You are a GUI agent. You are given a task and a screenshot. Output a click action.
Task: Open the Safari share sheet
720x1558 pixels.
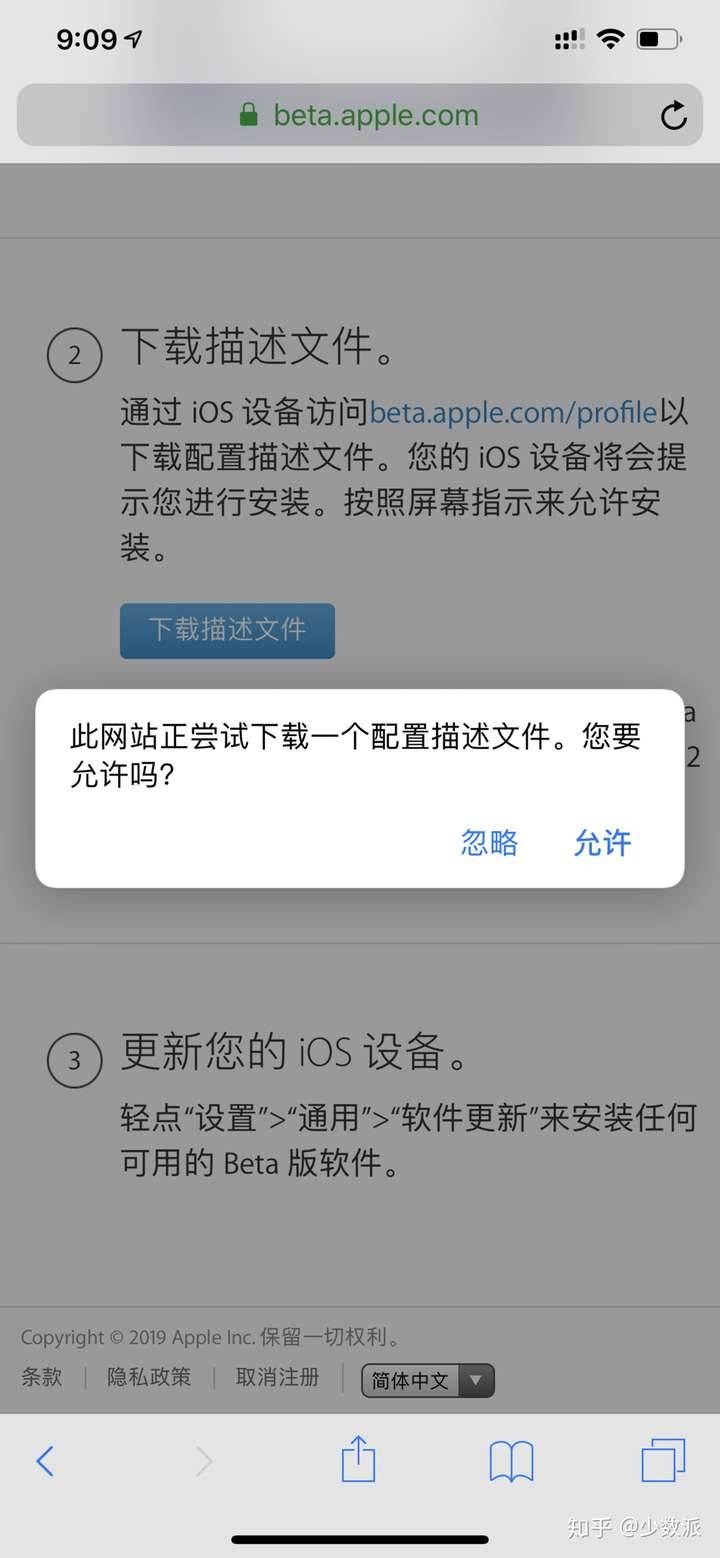358,1461
